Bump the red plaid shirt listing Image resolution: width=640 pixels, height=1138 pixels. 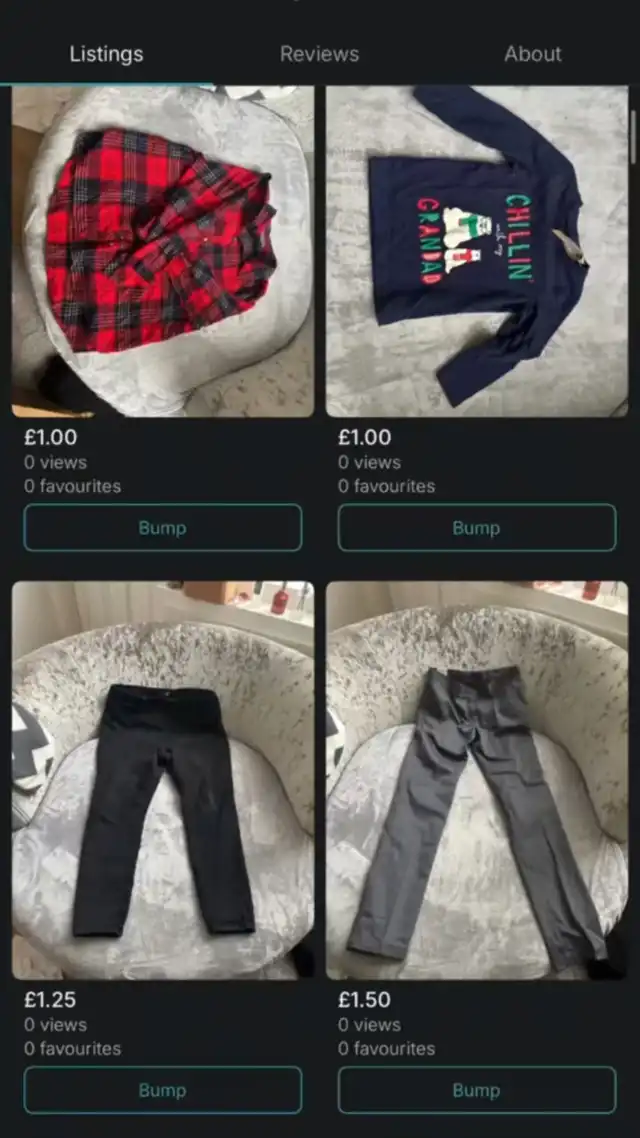[162, 528]
